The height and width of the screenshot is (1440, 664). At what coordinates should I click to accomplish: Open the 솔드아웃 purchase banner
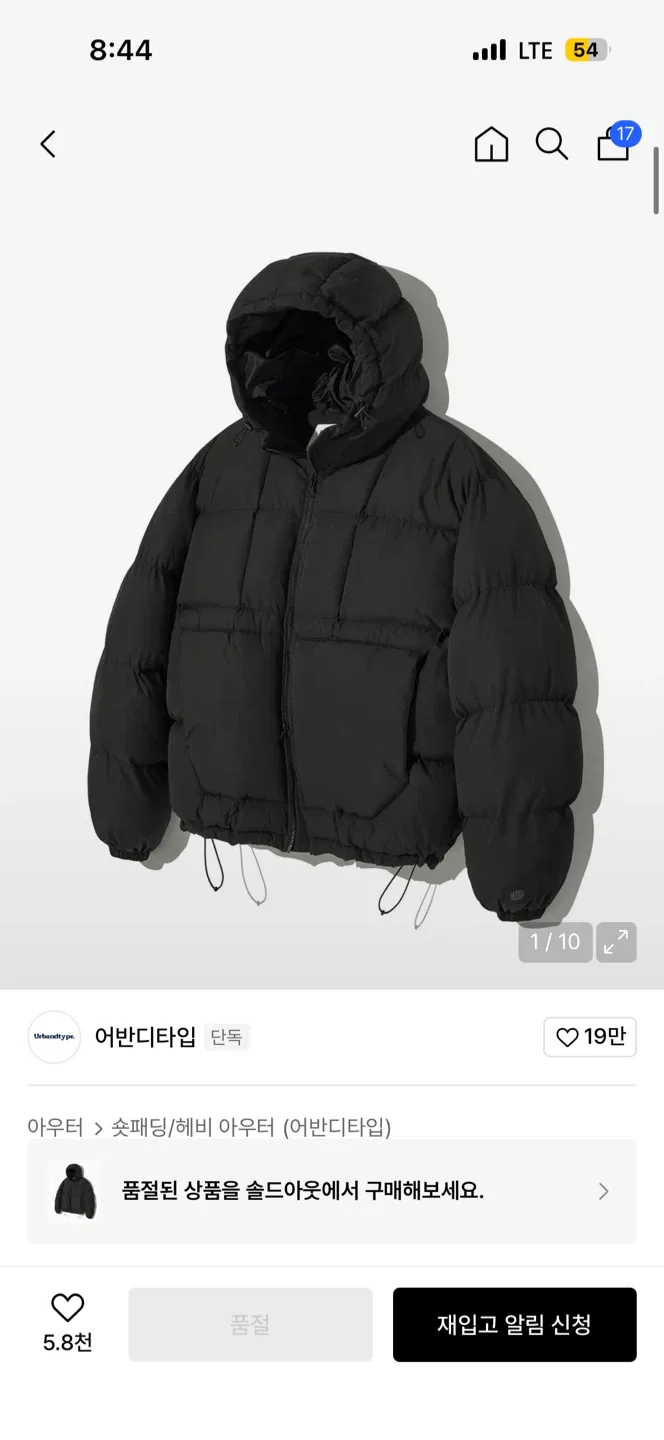pyautogui.click(x=331, y=1191)
